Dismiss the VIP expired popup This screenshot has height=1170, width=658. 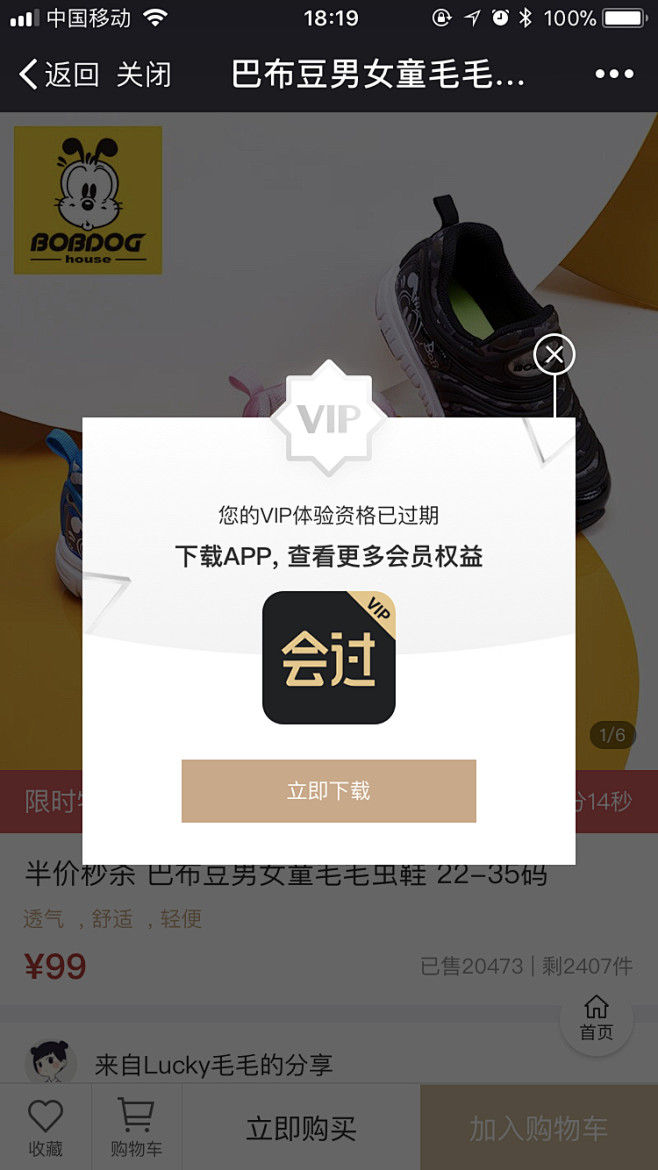click(554, 354)
